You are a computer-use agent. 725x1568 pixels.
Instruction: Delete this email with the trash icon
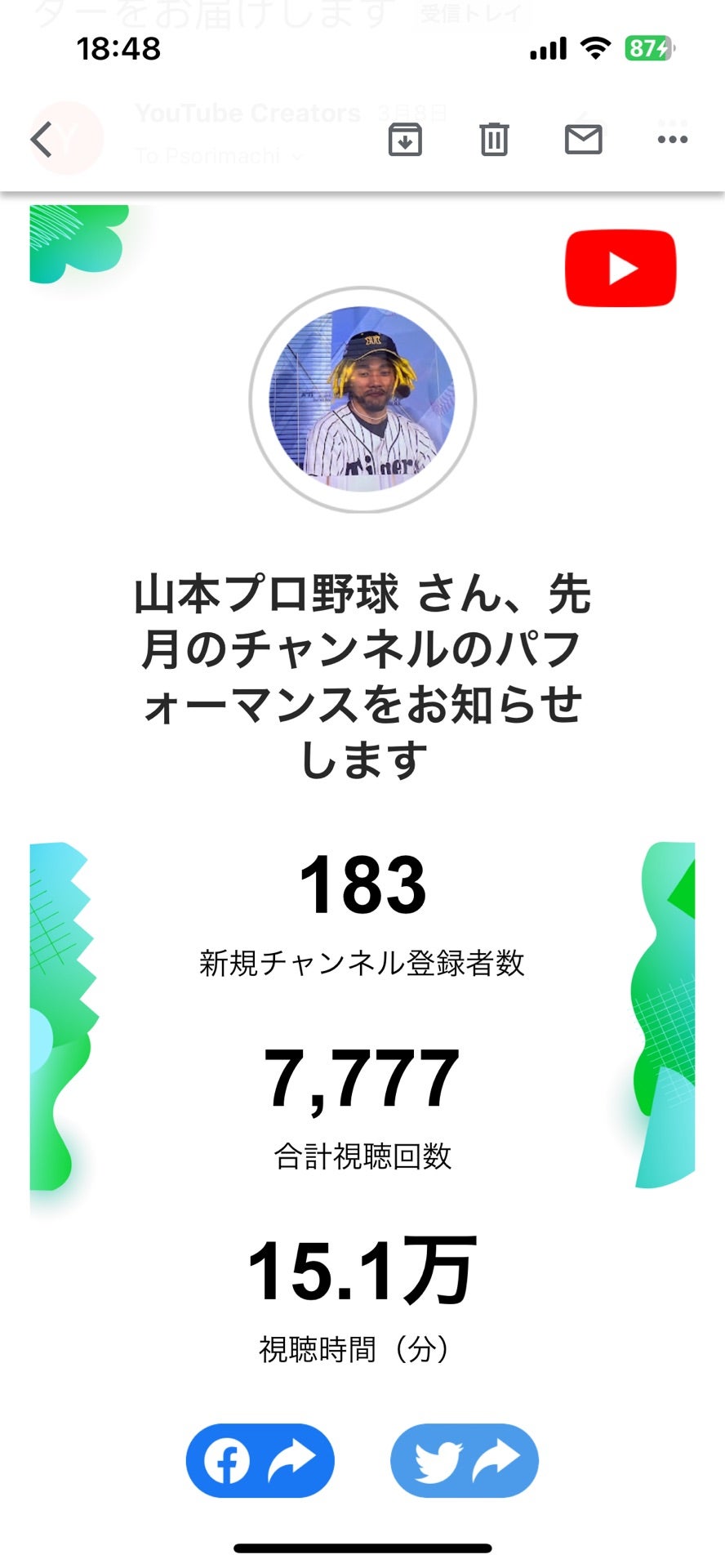(x=493, y=140)
